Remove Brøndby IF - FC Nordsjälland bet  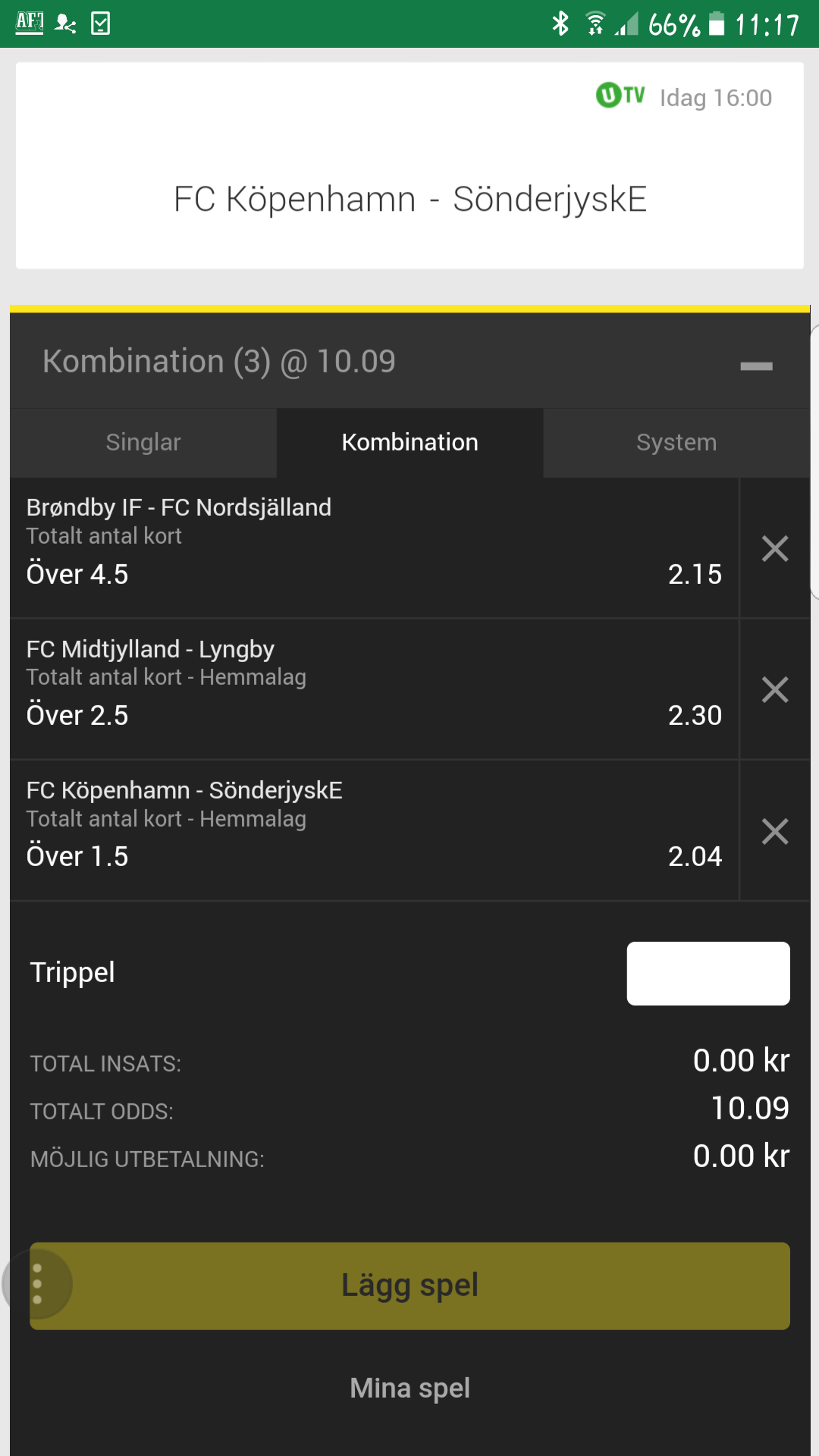(775, 548)
